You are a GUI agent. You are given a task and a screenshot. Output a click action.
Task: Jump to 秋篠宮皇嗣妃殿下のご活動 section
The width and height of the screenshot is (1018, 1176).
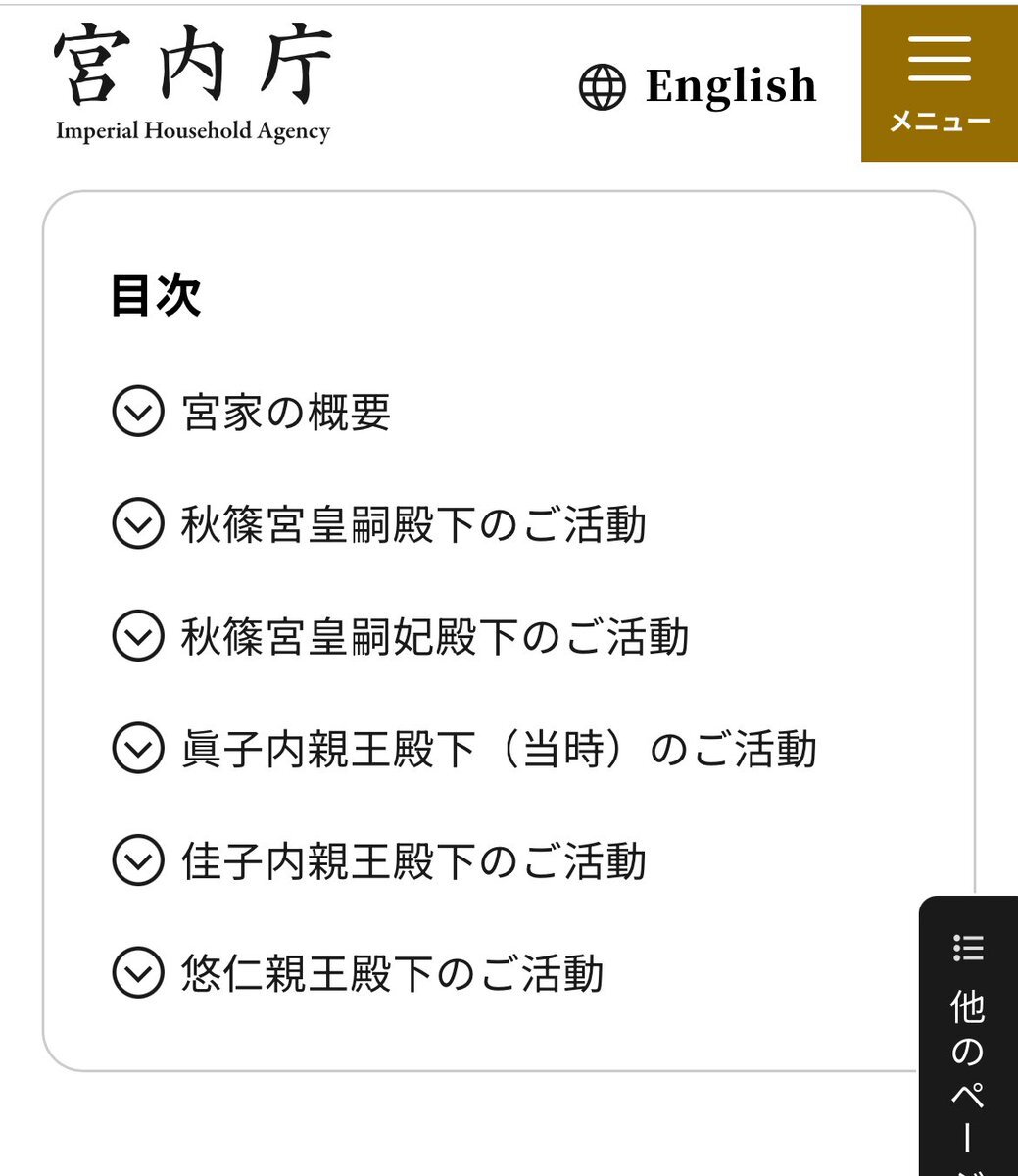pyautogui.click(x=434, y=637)
